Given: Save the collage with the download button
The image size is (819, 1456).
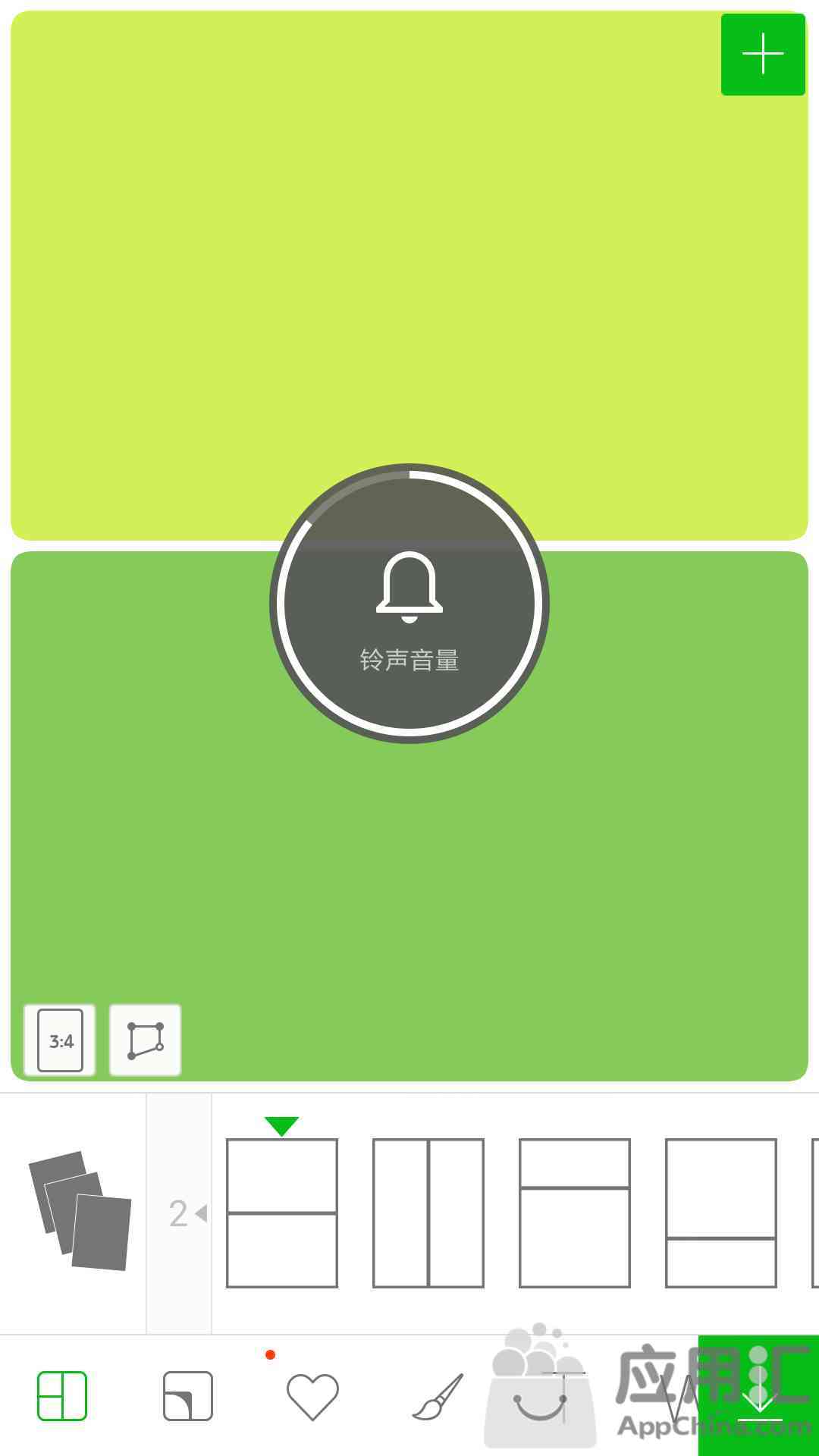Looking at the screenshot, I should tap(758, 1395).
